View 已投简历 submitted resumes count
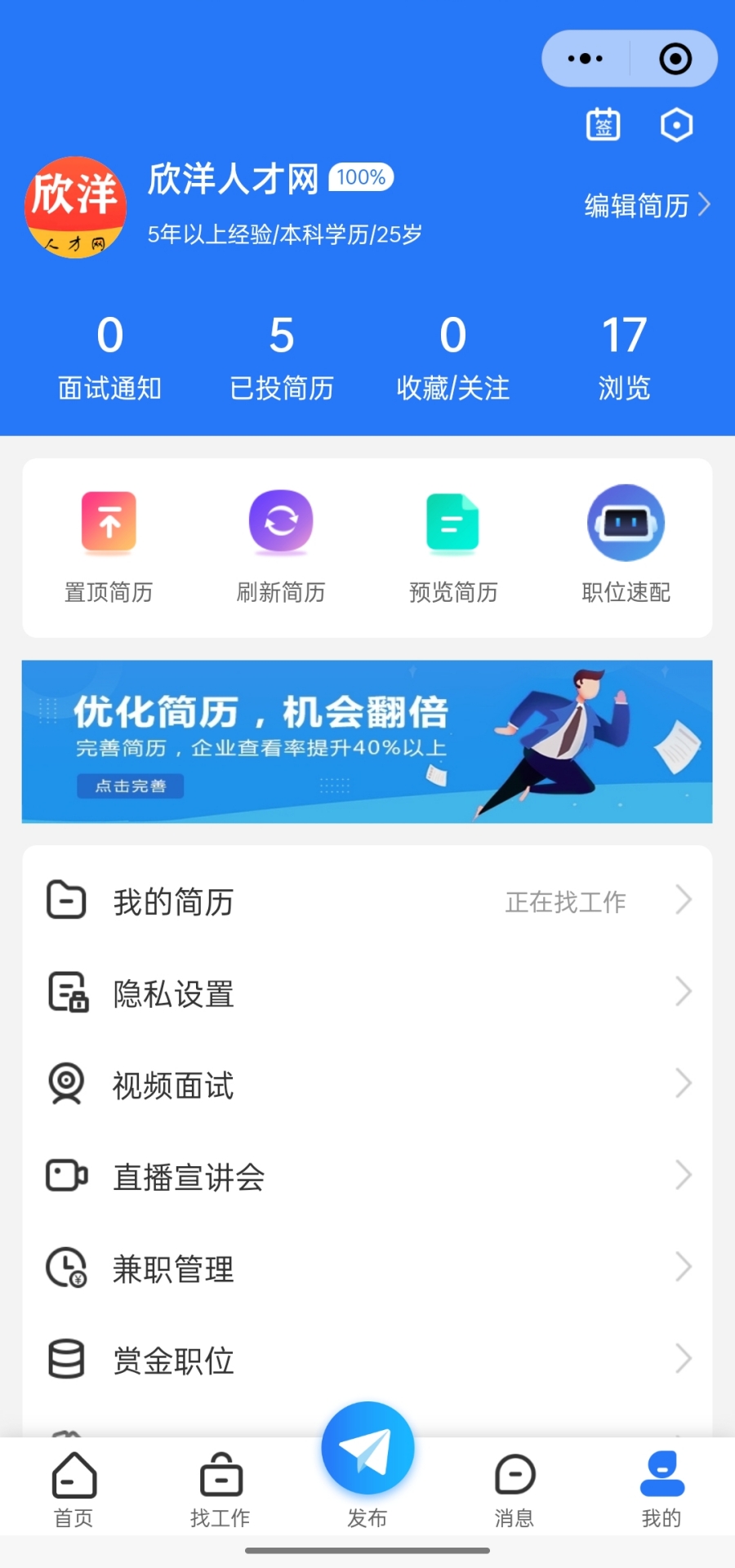 click(x=282, y=355)
